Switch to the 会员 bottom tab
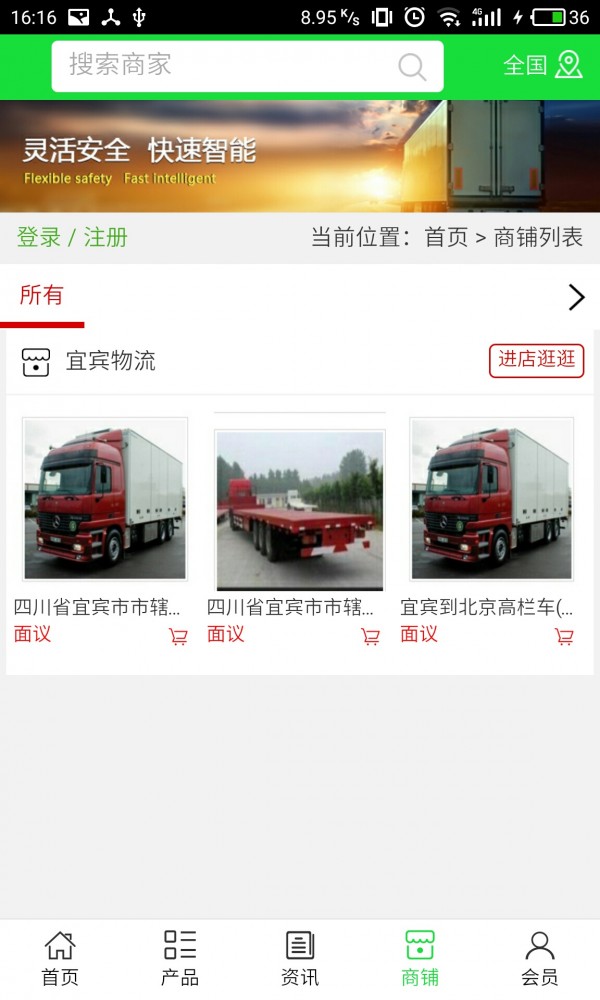 pyautogui.click(x=540, y=957)
